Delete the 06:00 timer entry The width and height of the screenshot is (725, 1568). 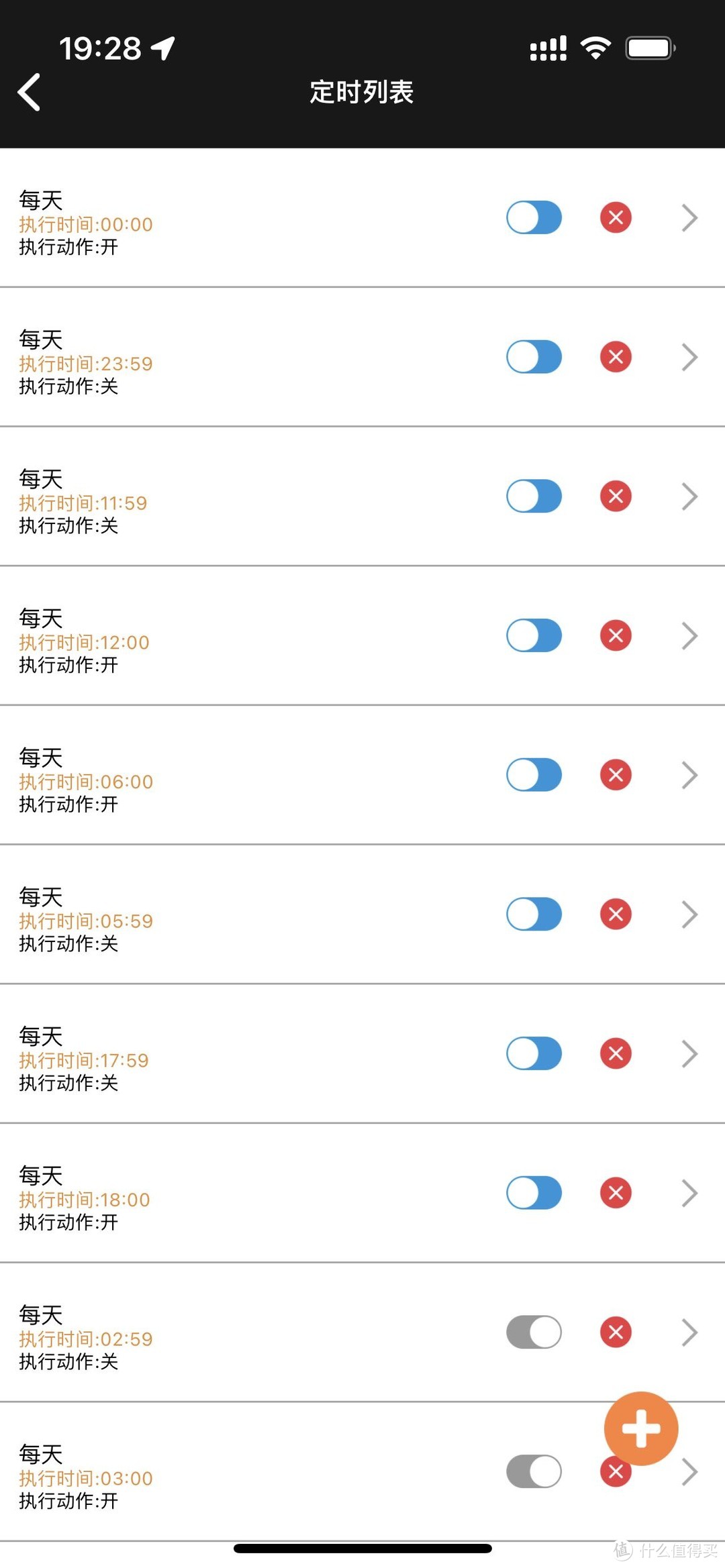(x=615, y=775)
